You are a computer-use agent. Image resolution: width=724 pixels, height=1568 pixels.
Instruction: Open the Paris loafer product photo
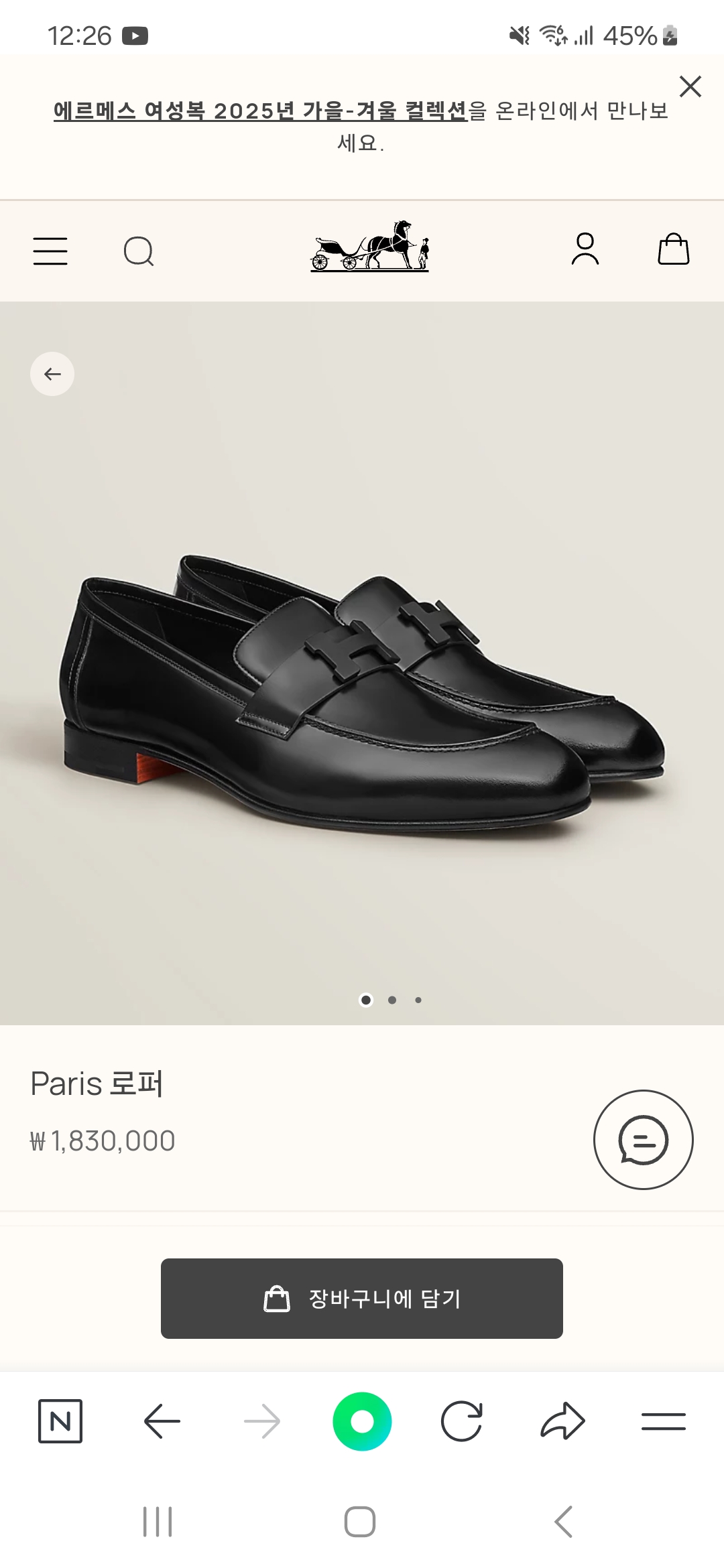coord(362,690)
